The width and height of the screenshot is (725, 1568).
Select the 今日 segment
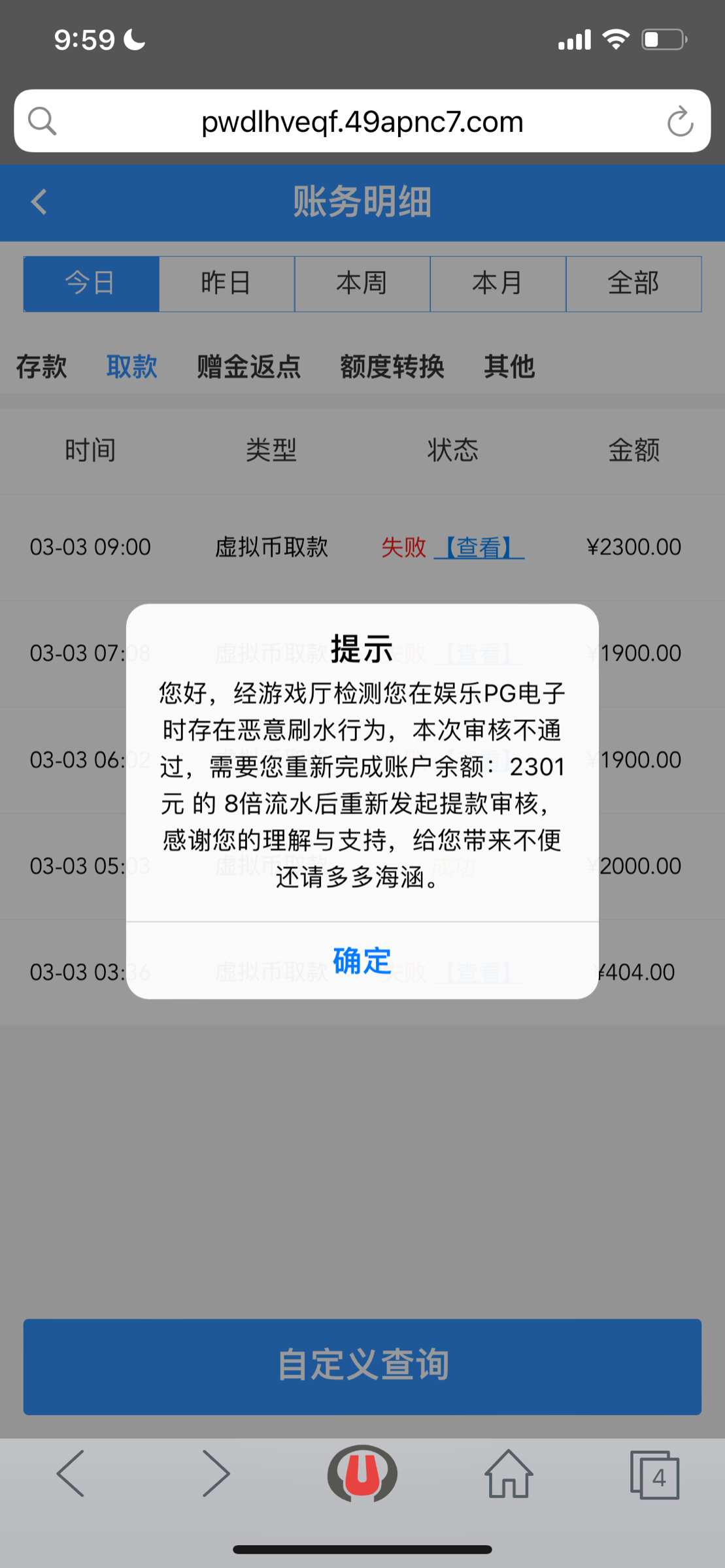[x=91, y=284]
